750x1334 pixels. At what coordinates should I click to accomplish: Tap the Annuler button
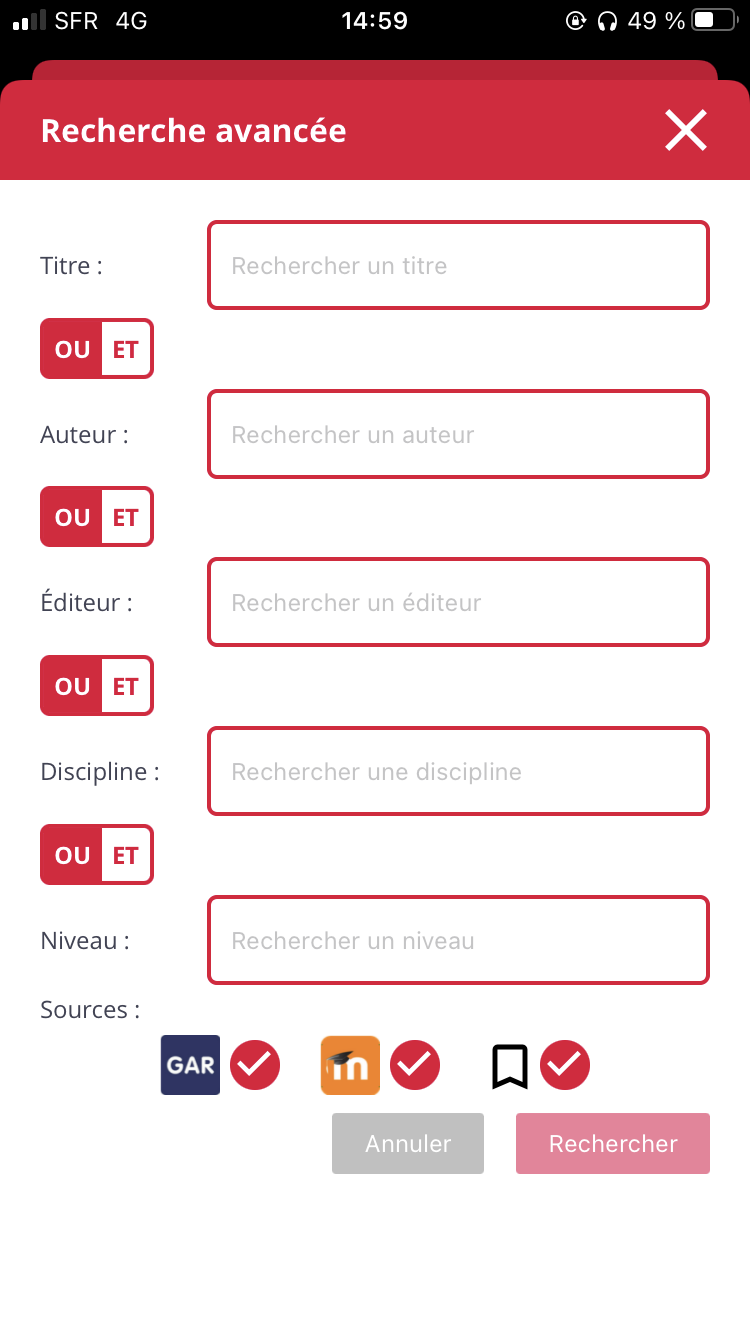(408, 1143)
